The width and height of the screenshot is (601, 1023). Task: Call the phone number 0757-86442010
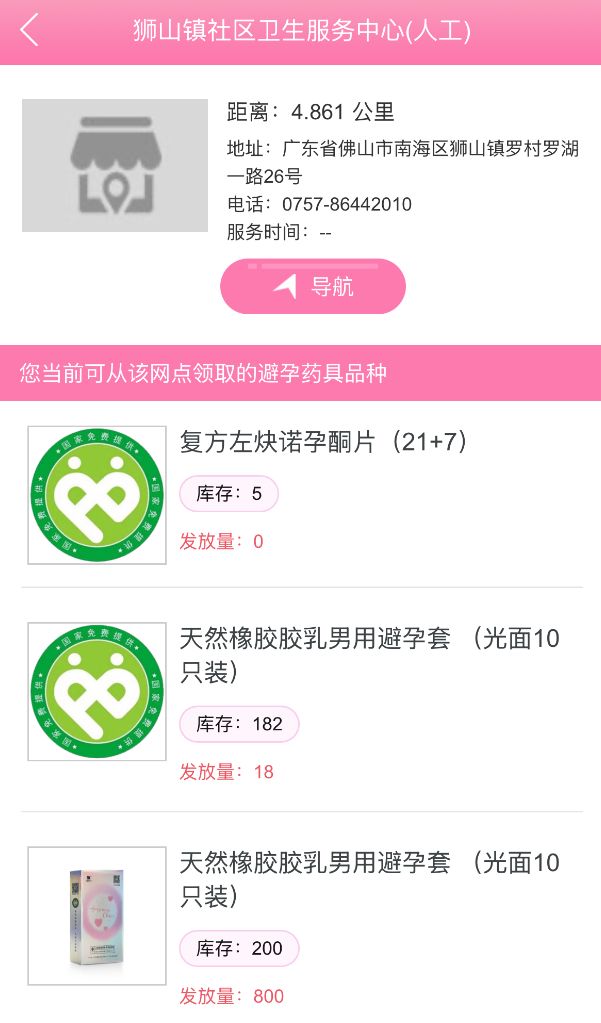[x=347, y=204]
